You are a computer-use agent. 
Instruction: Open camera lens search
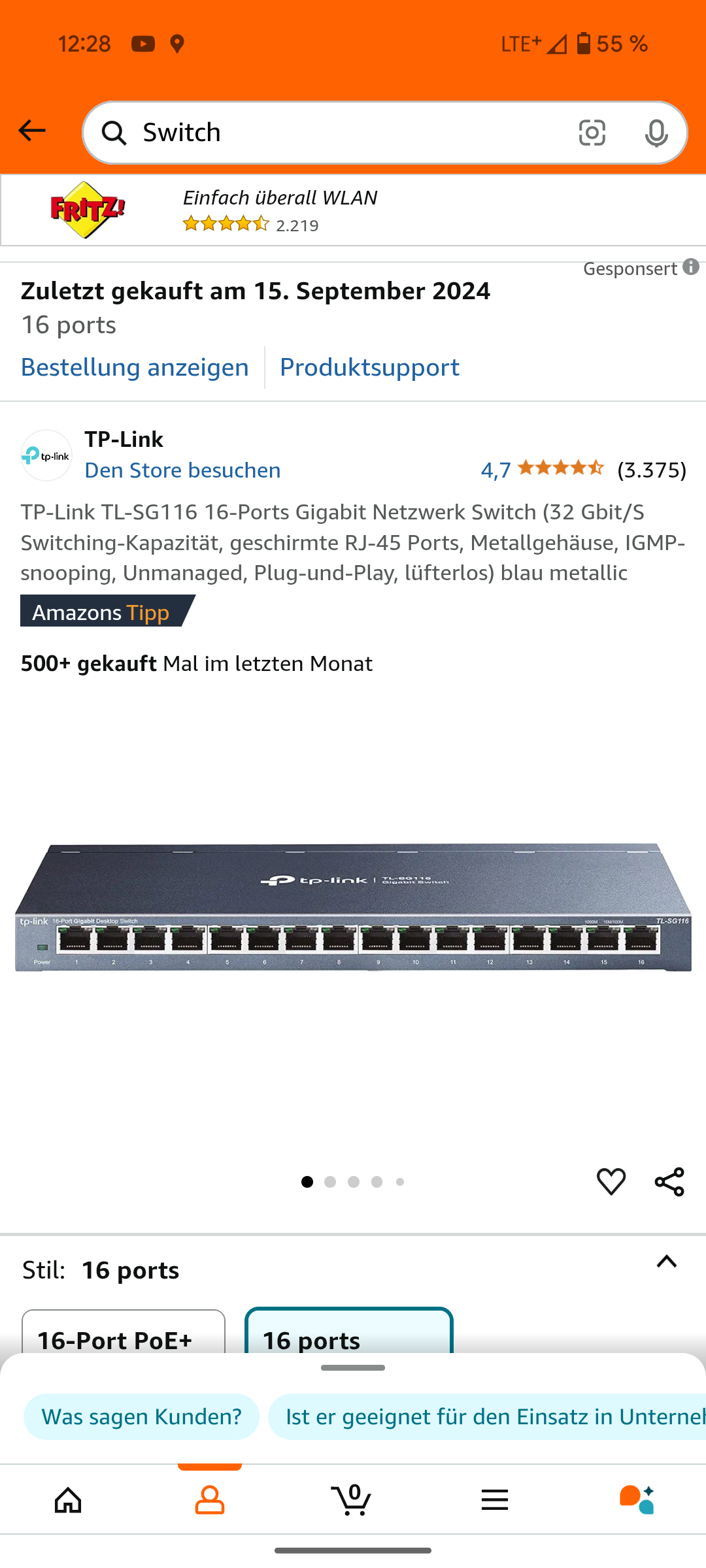pos(592,133)
